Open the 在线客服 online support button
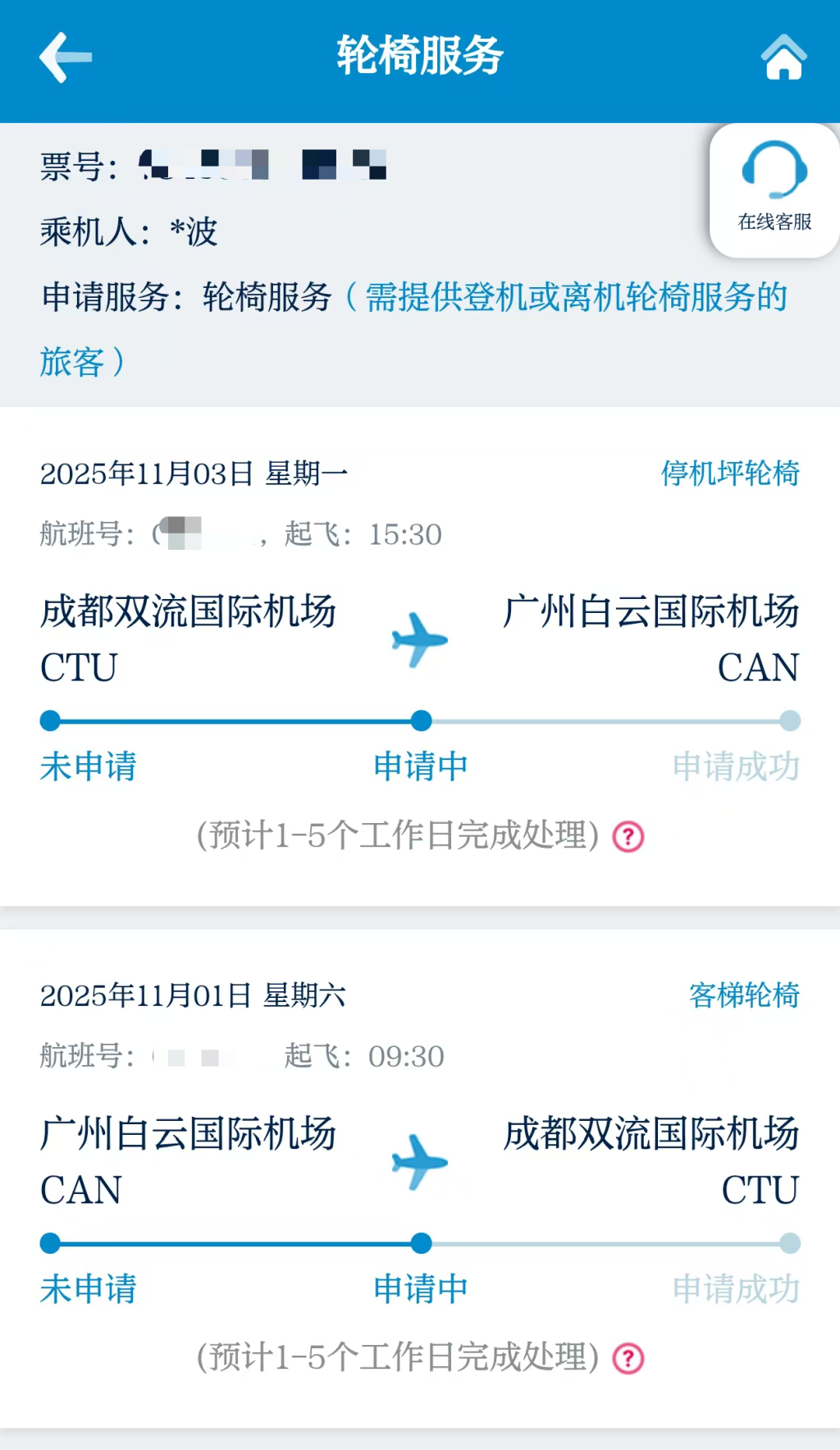Screen dimensions: 840x1450 point(774,190)
